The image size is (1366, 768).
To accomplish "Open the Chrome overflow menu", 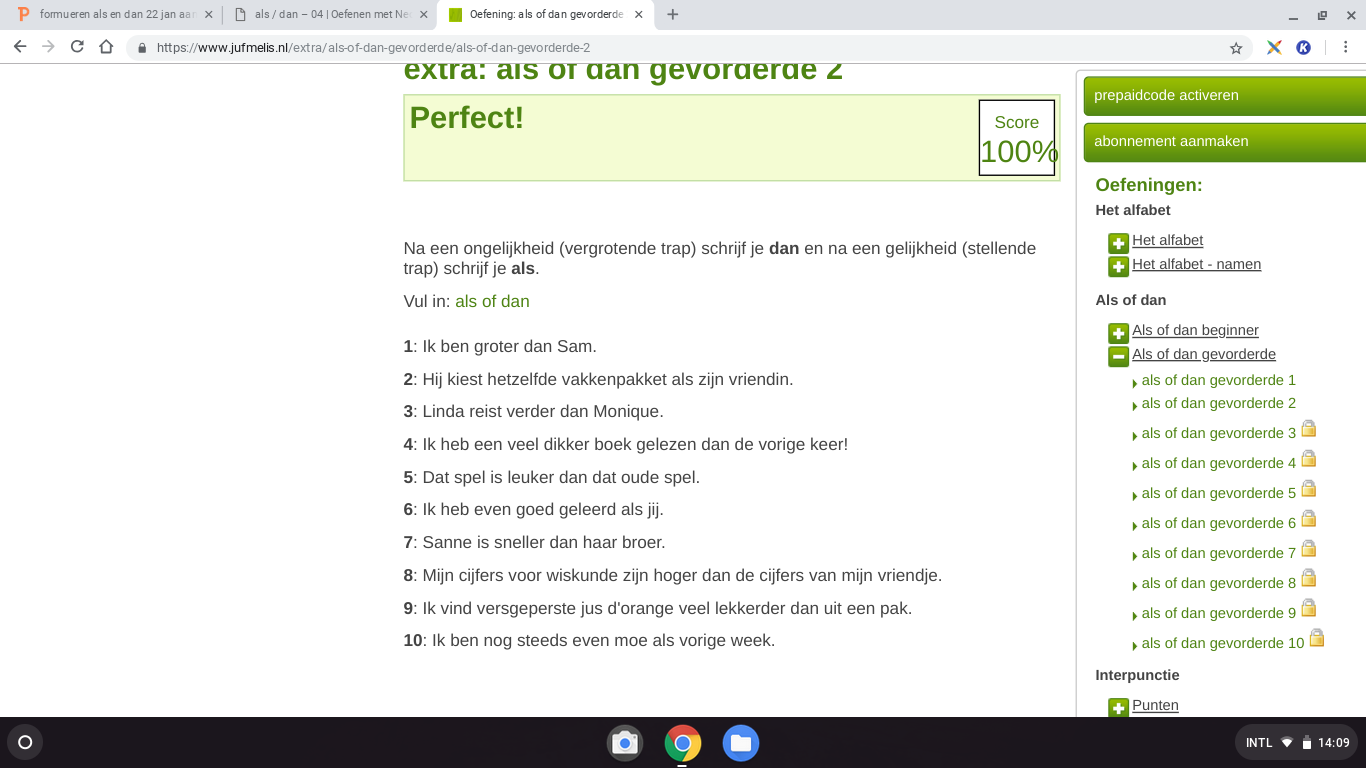I will pos(1345,47).
